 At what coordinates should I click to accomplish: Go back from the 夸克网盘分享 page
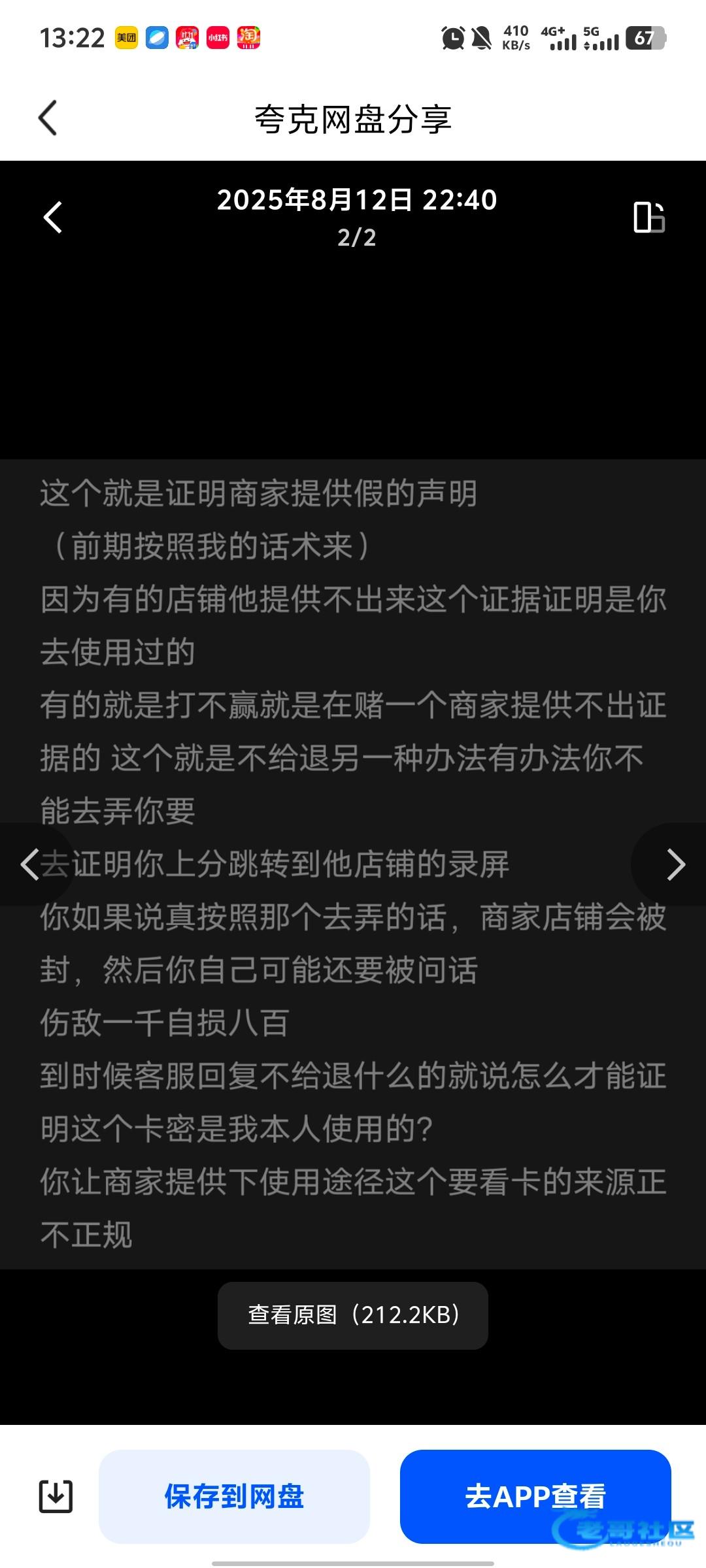(48, 118)
